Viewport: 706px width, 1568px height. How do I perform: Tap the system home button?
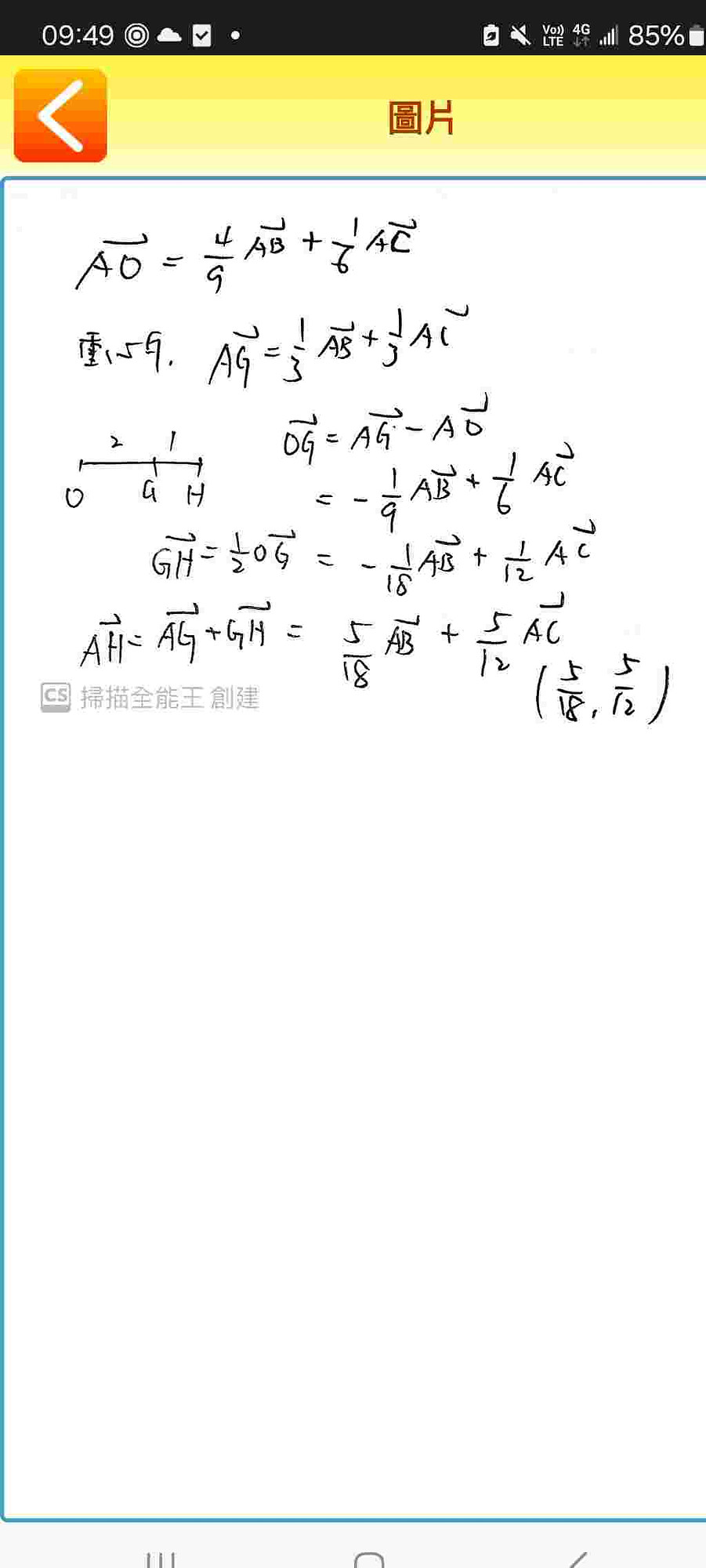(x=369, y=1559)
